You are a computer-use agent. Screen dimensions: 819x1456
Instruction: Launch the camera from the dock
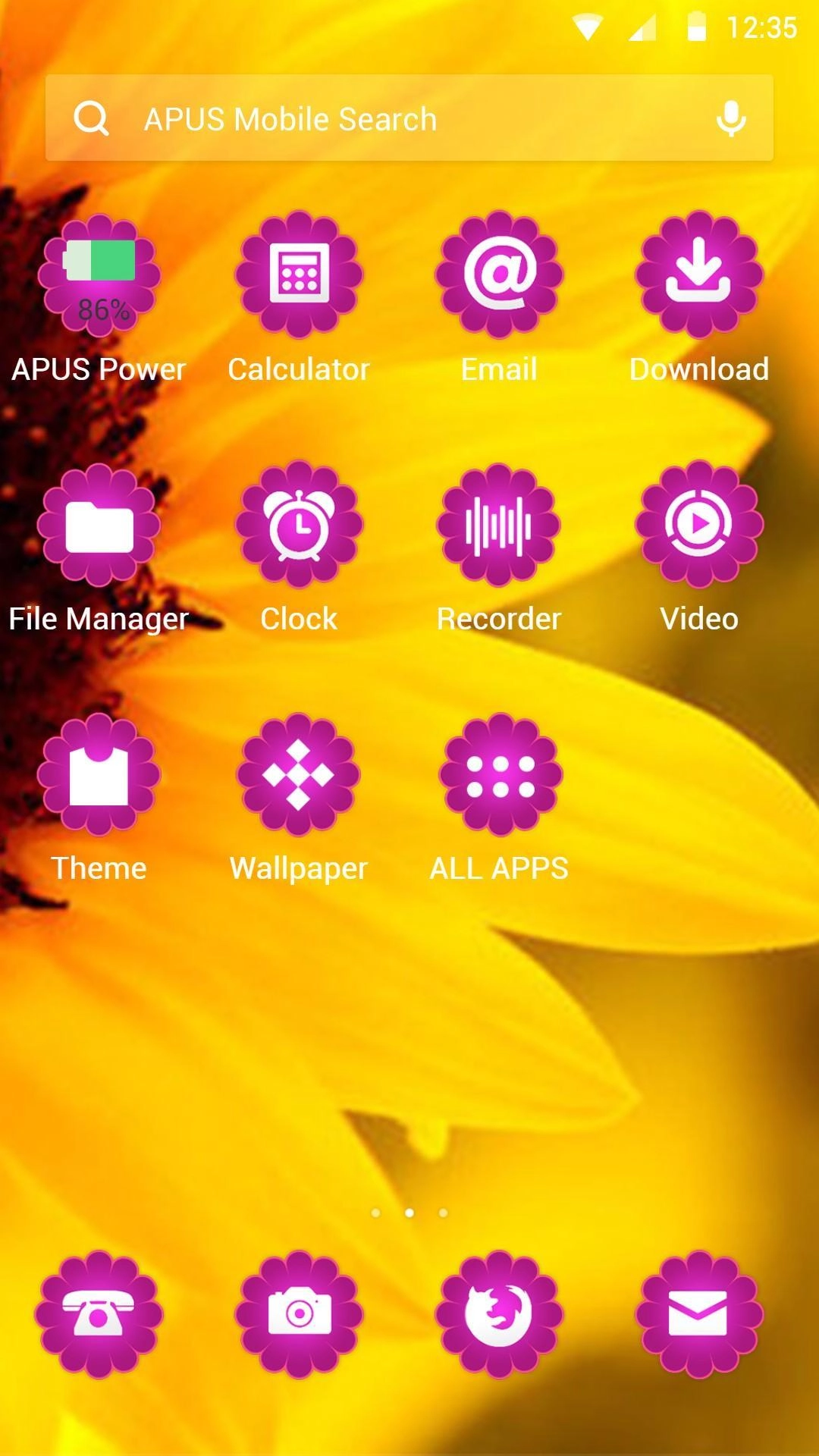click(x=300, y=1314)
